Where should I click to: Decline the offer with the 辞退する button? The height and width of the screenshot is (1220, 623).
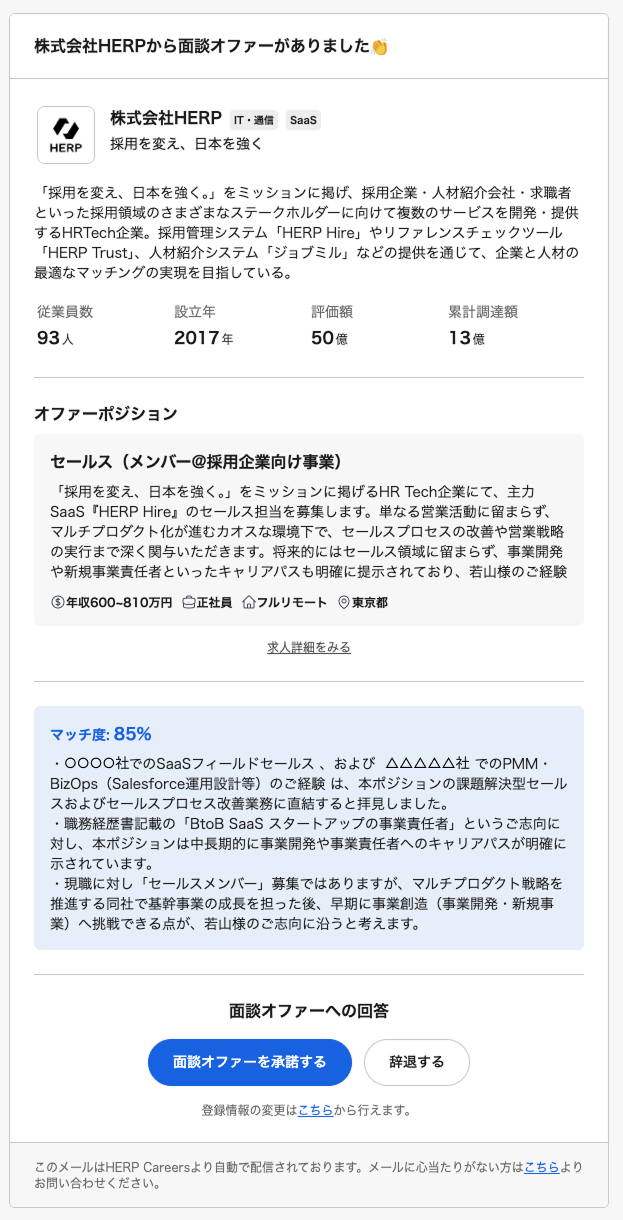point(416,1062)
